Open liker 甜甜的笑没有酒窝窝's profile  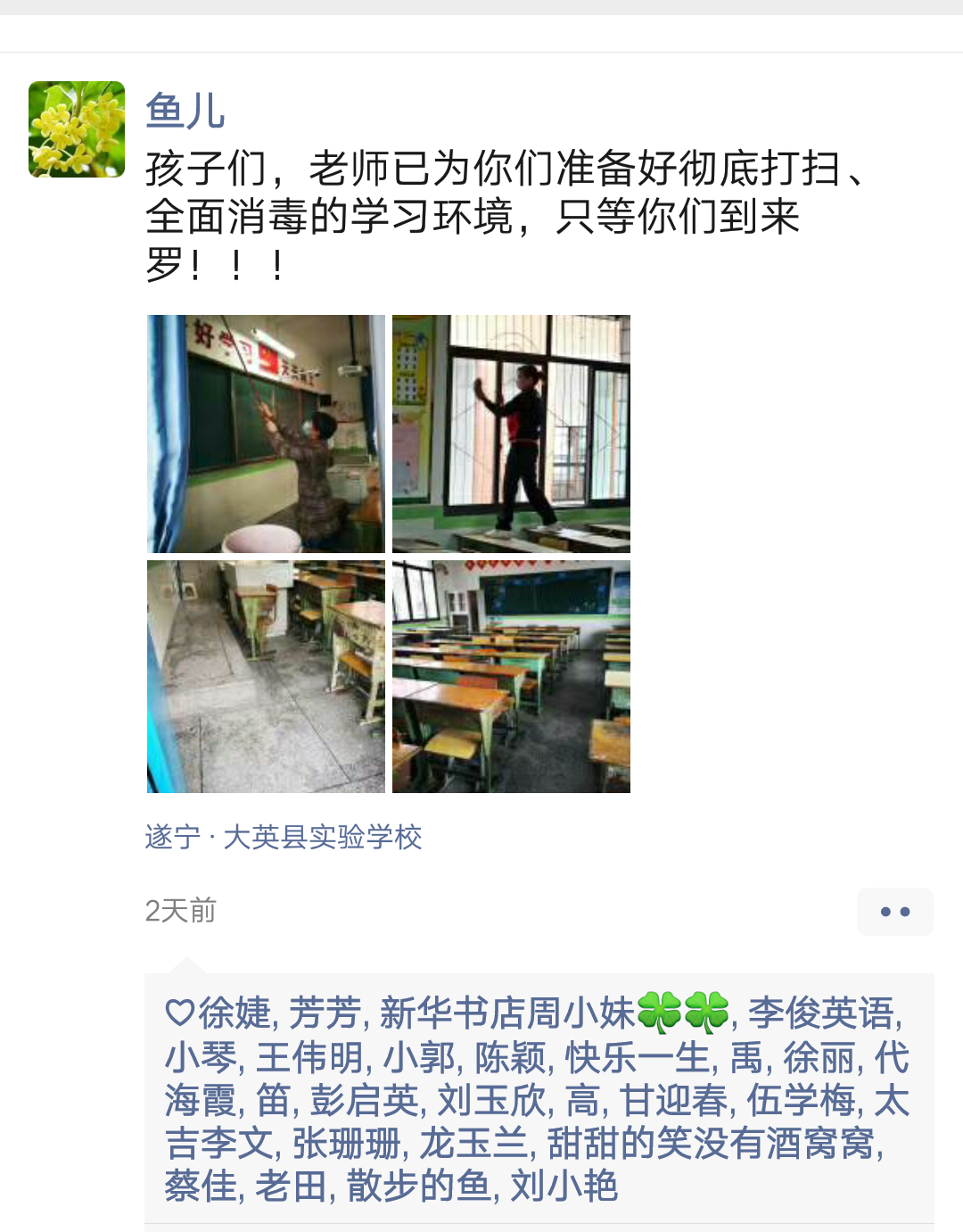pos(710,1143)
